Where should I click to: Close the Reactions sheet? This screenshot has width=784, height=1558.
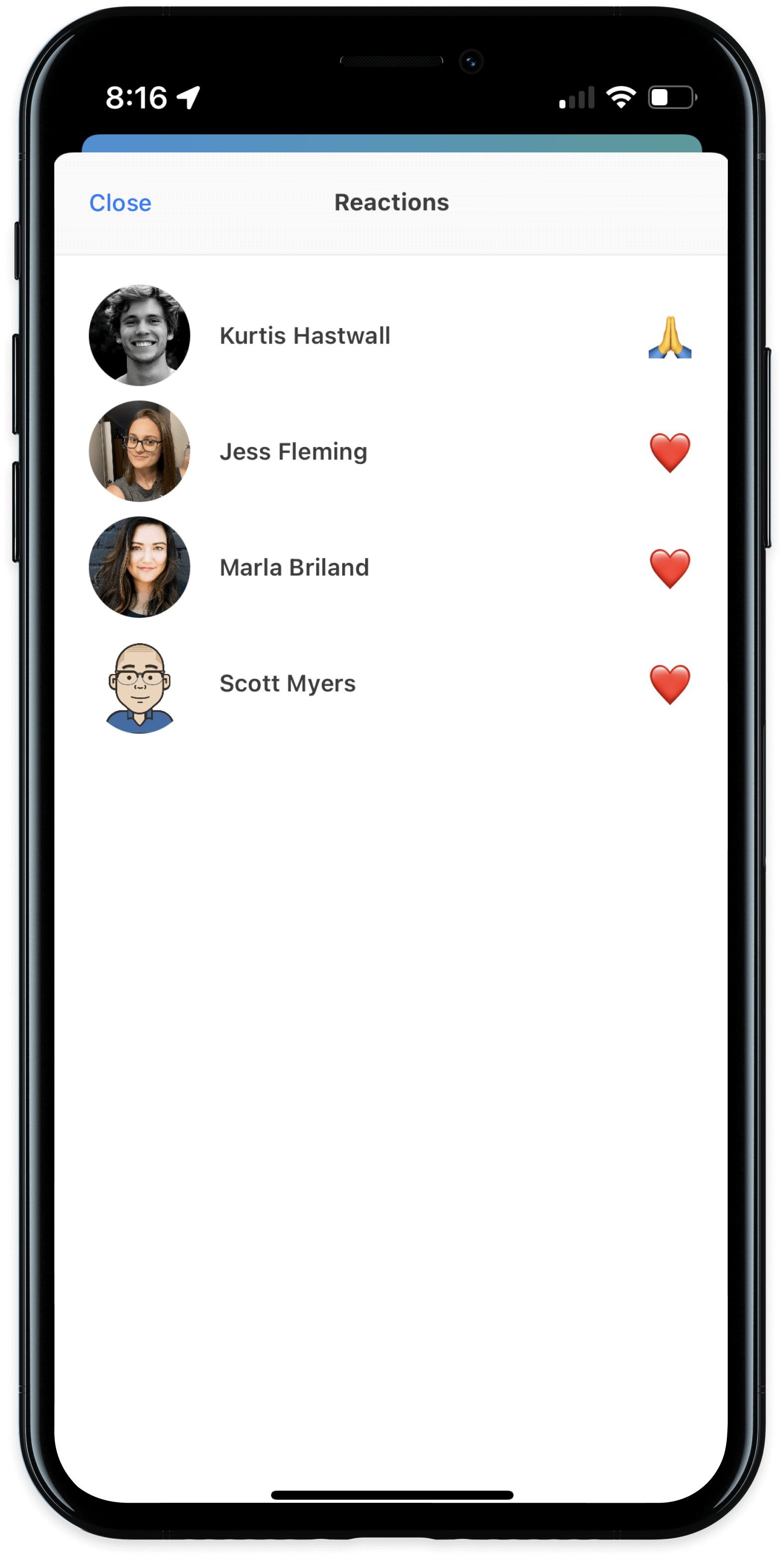click(120, 203)
